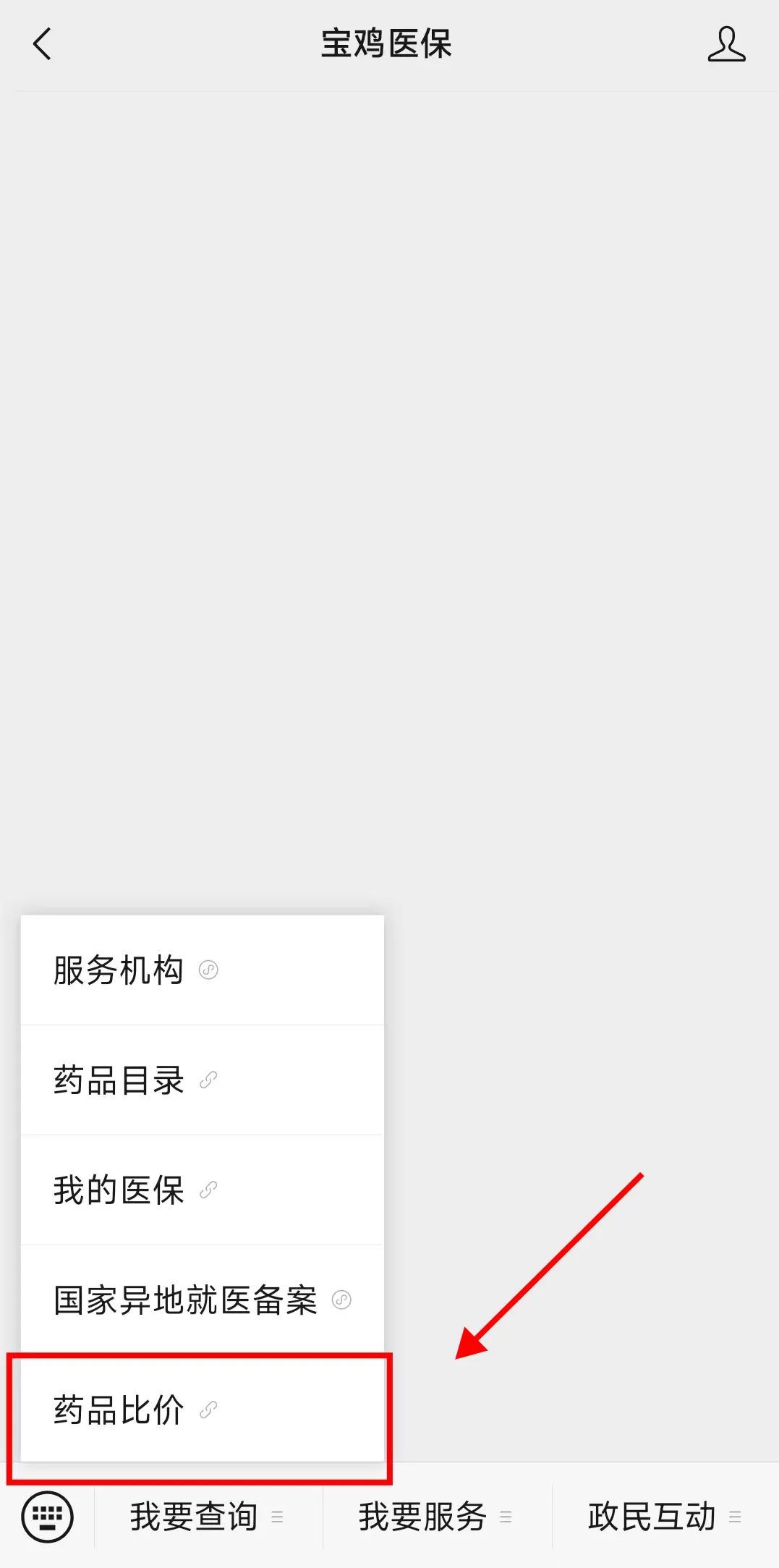This screenshot has width=779, height=1568.
Task: Expand the 政民互动 bottom menu
Action: point(665,1517)
